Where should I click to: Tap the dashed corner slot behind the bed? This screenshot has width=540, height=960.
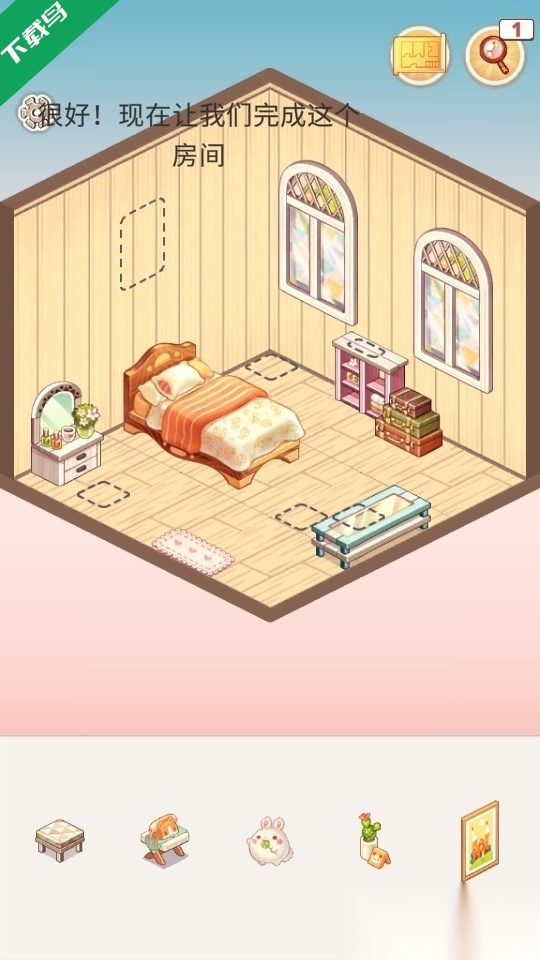tap(271, 366)
